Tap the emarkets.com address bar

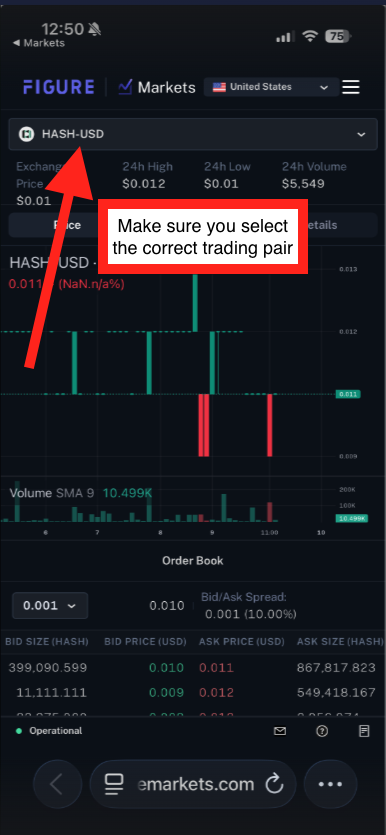point(193,784)
